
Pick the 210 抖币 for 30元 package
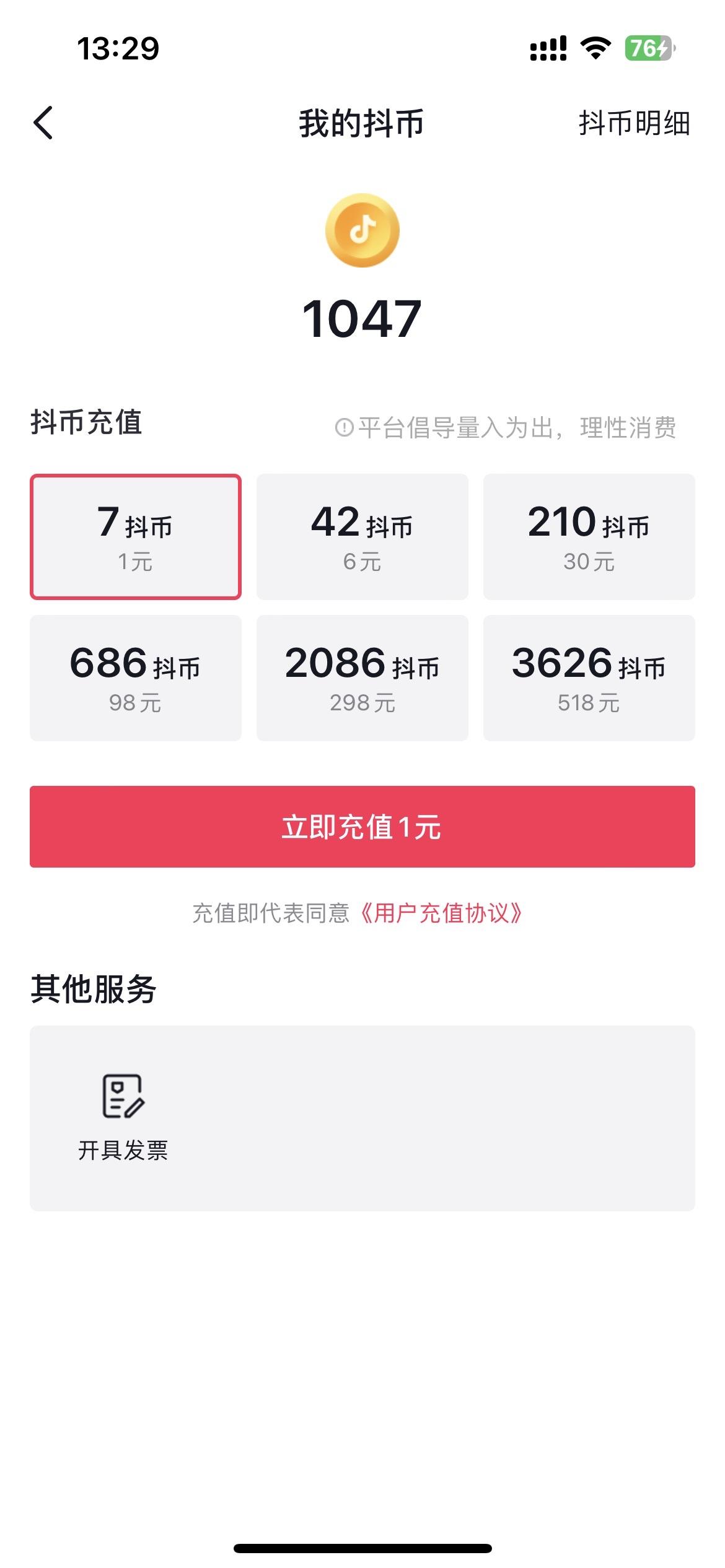coord(589,537)
